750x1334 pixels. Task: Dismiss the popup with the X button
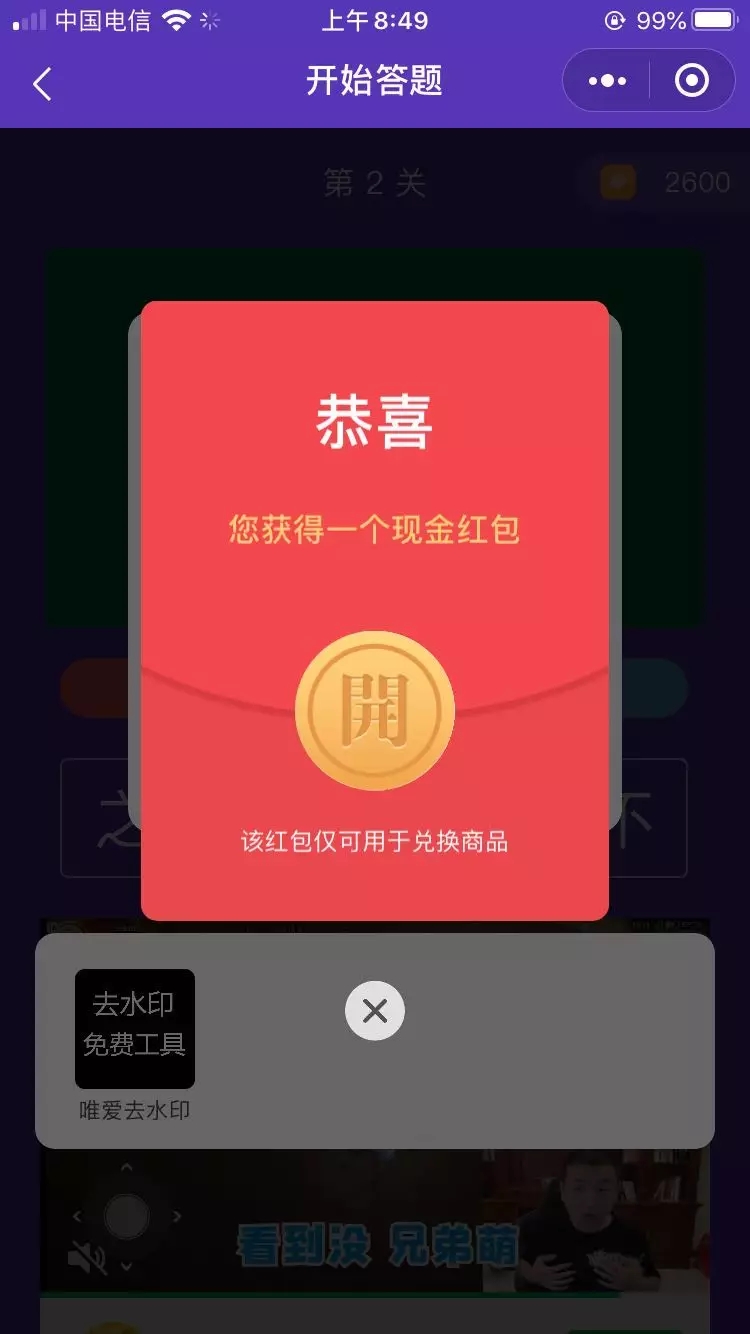(375, 1011)
